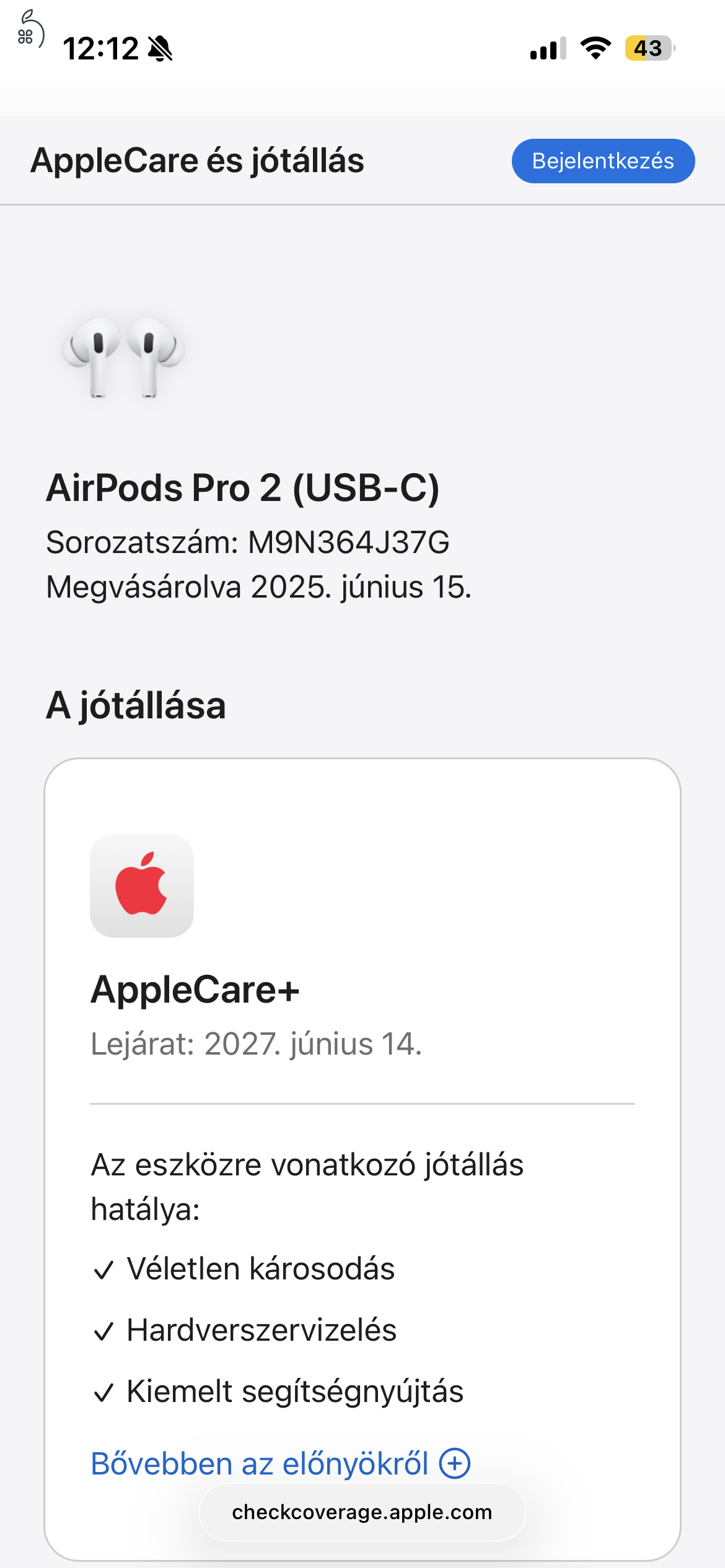Tap the plus icon beside Bővebben az előnyökről
Image resolution: width=725 pixels, height=1568 pixels.
[x=455, y=1462]
